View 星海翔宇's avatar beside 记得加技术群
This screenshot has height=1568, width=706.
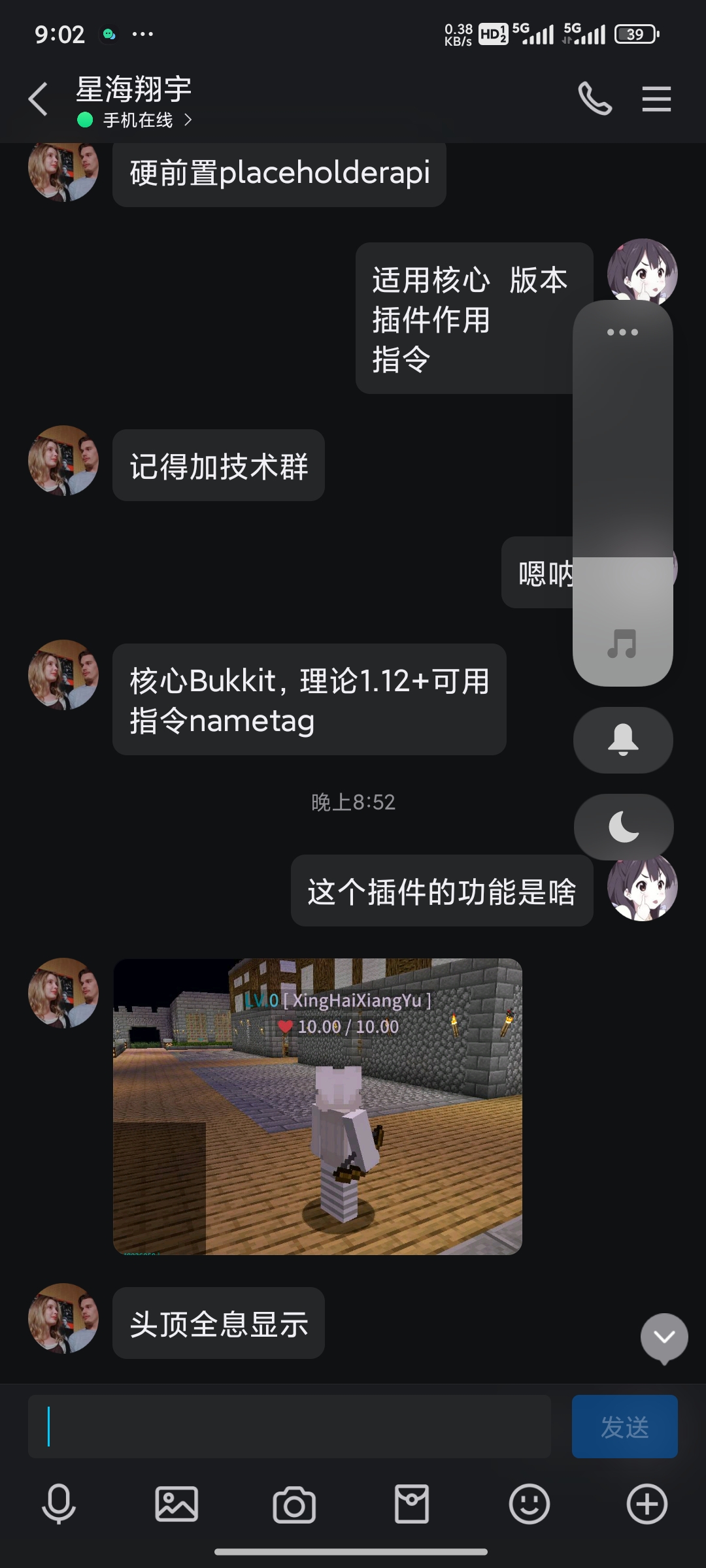pos(63,461)
